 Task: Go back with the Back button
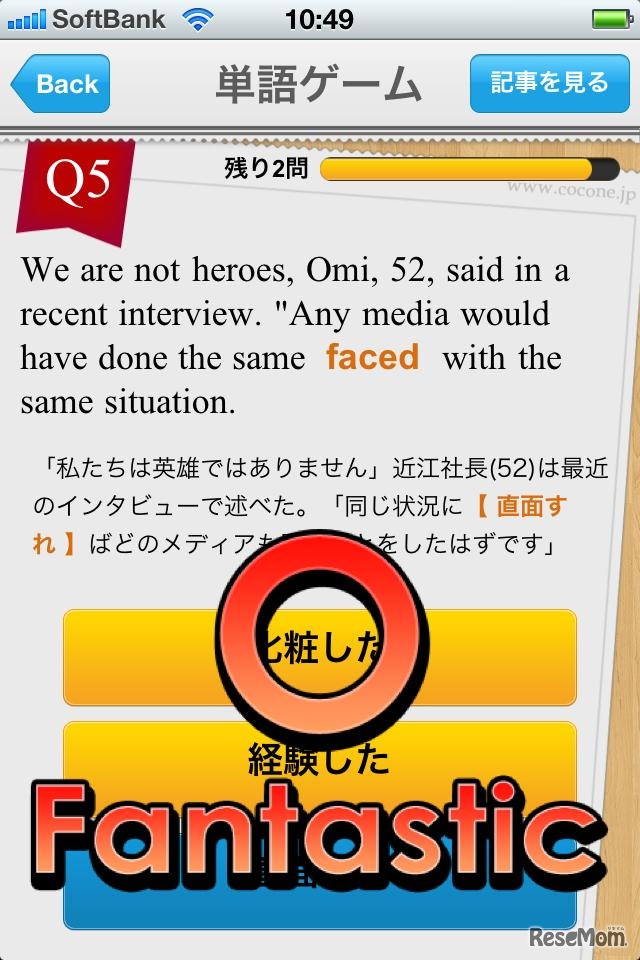[x=62, y=84]
